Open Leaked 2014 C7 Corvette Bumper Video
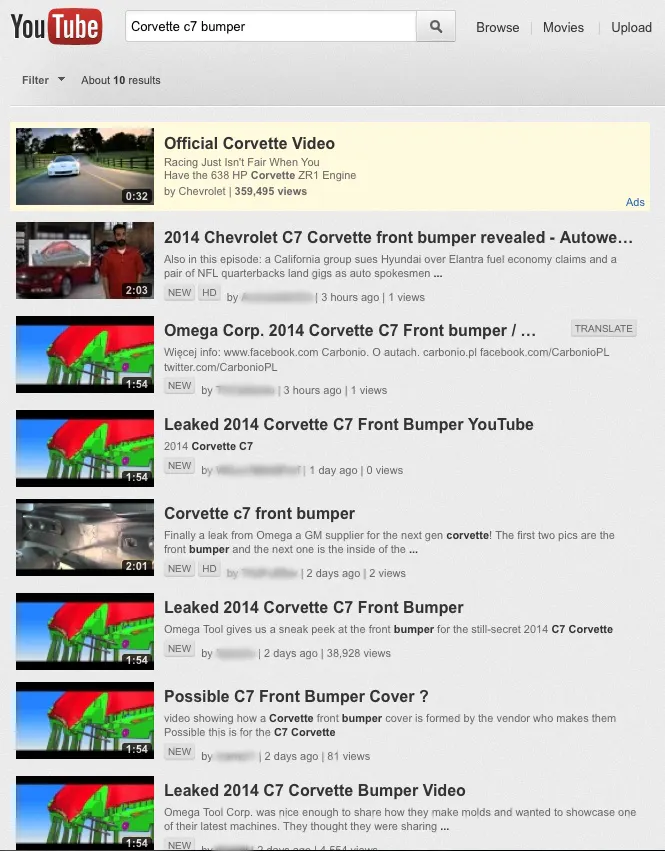665x851 pixels. [314, 791]
